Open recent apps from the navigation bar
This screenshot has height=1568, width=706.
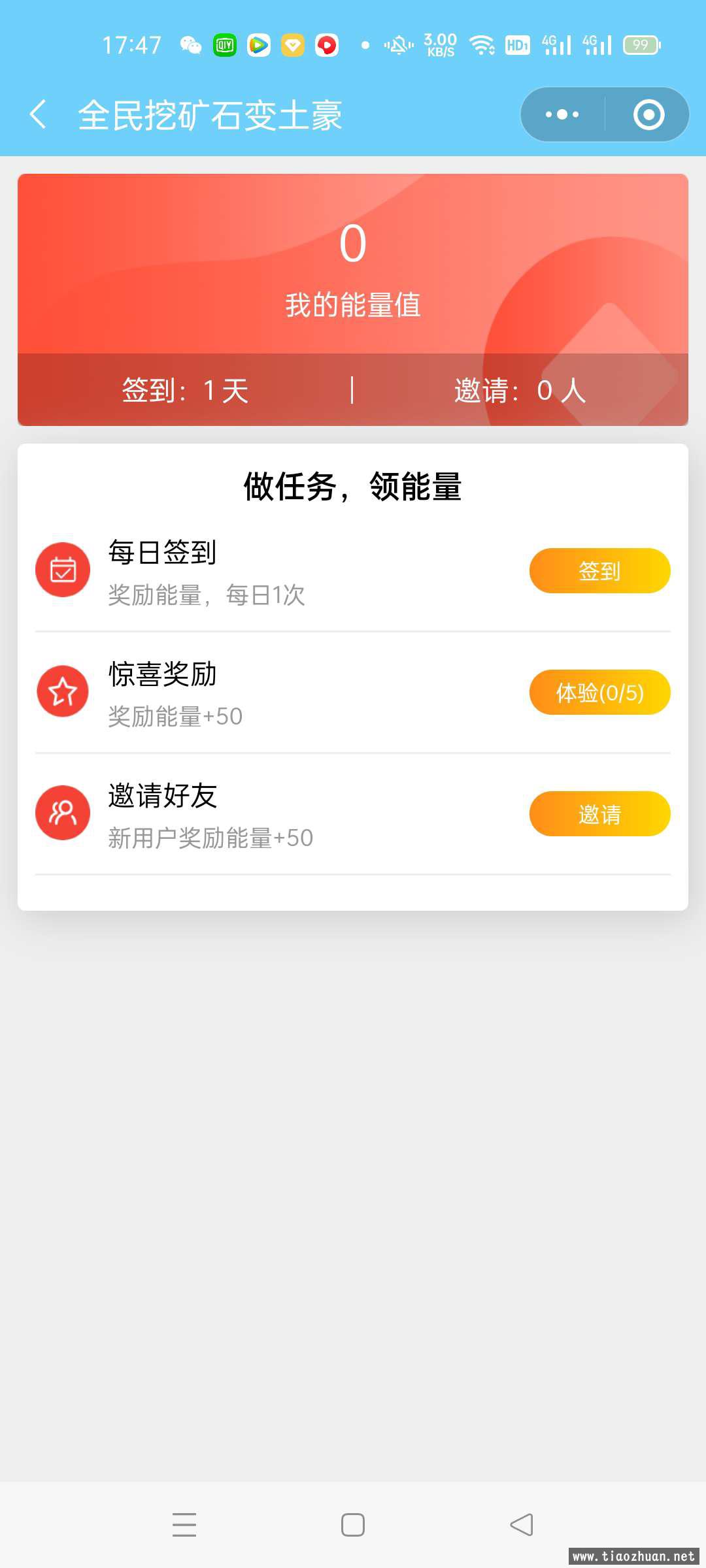[184, 1524]
